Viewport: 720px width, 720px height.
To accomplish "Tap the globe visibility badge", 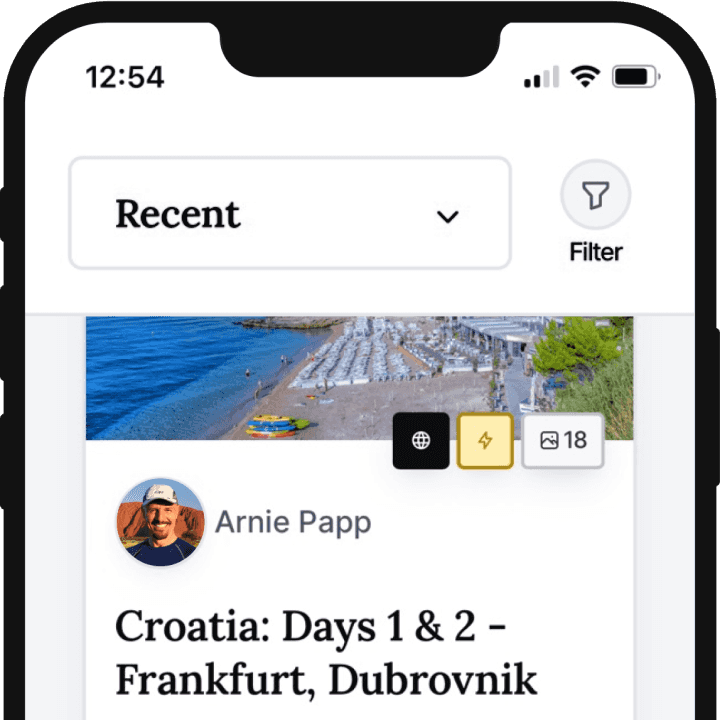I will coord(421,441).
